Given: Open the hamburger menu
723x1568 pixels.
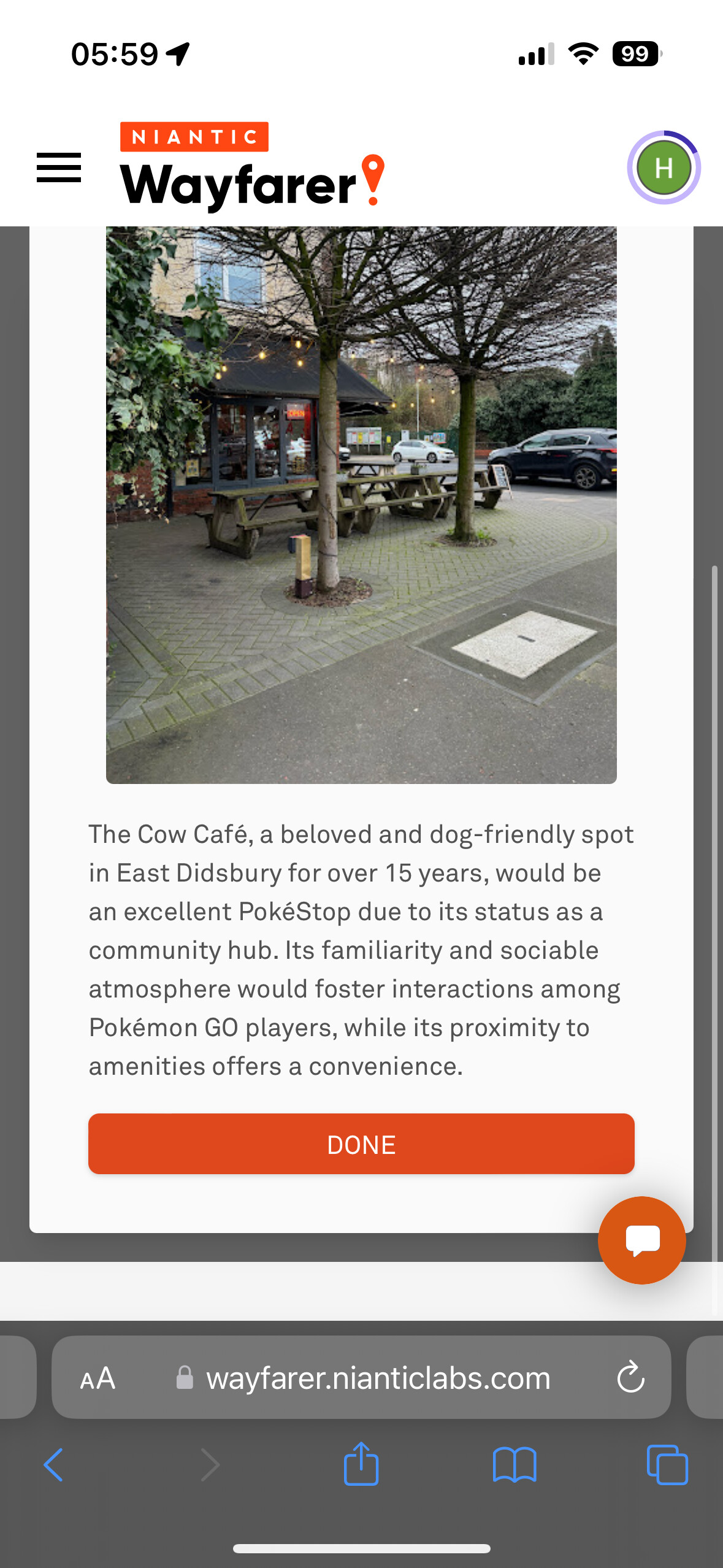Looking at the screenshot, I should 59,167.
